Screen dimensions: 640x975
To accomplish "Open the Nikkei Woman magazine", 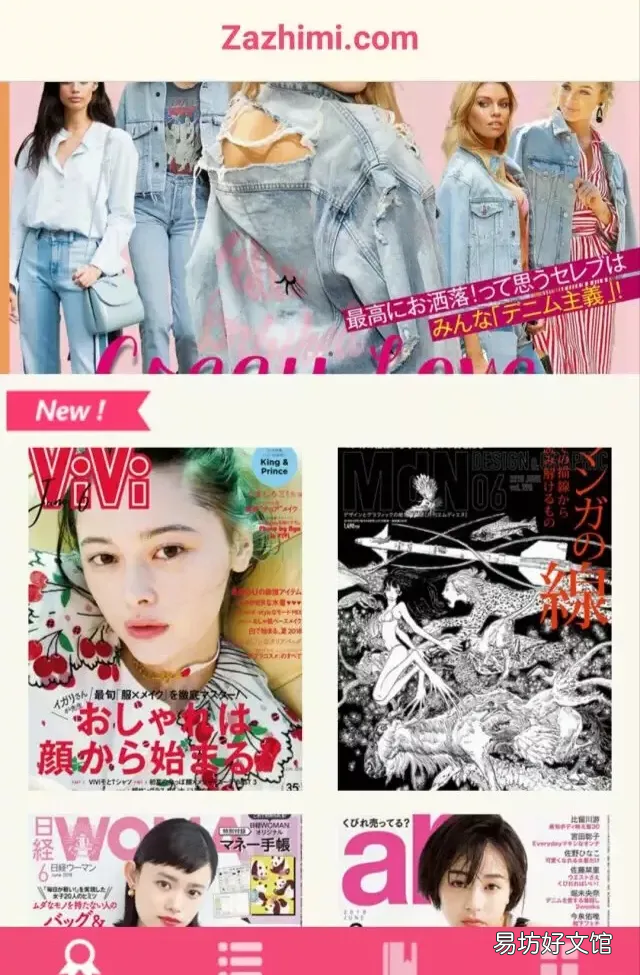I will [165, 870].
